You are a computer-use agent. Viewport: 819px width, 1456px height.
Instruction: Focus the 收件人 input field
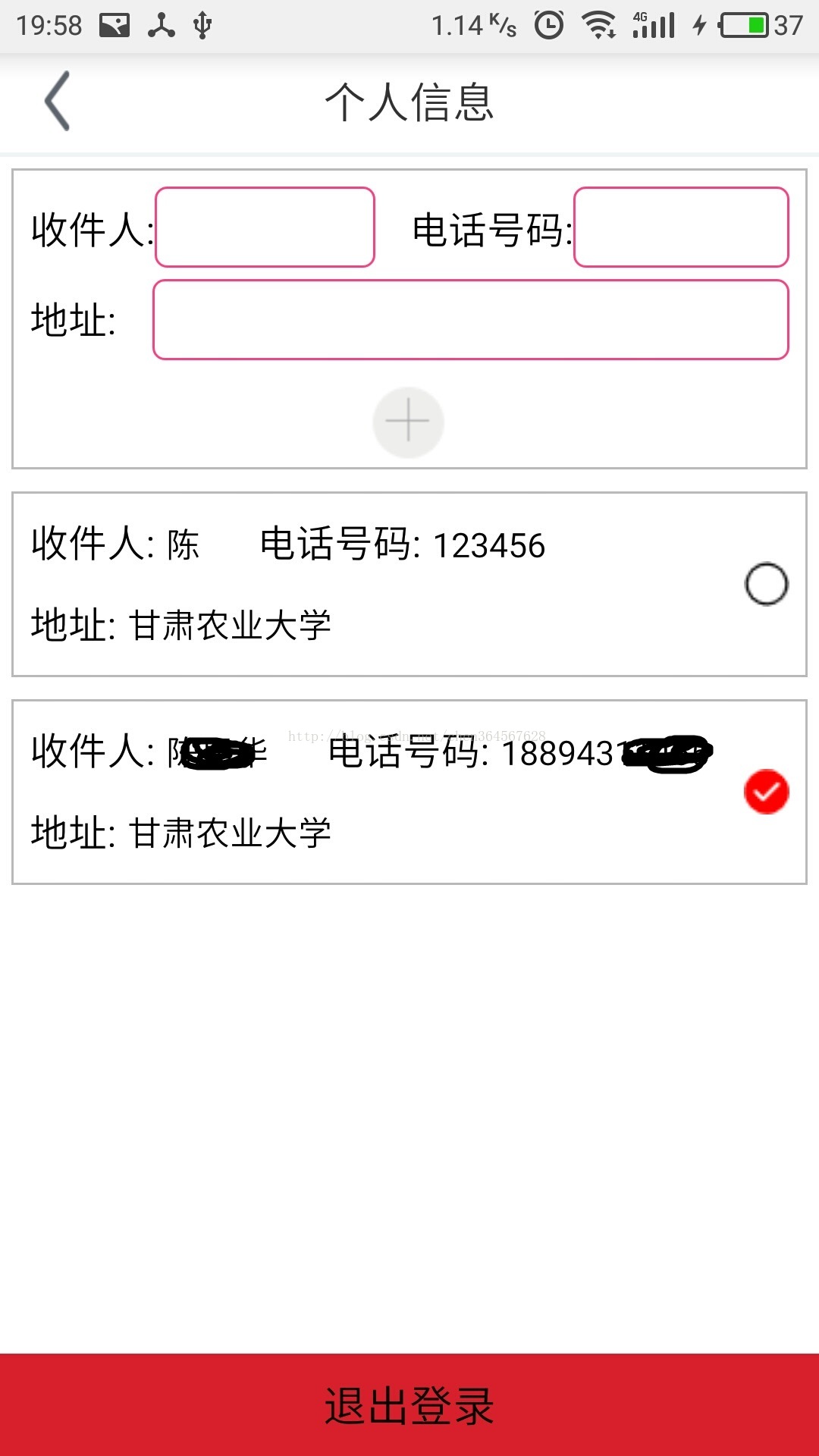click(265, 227)
